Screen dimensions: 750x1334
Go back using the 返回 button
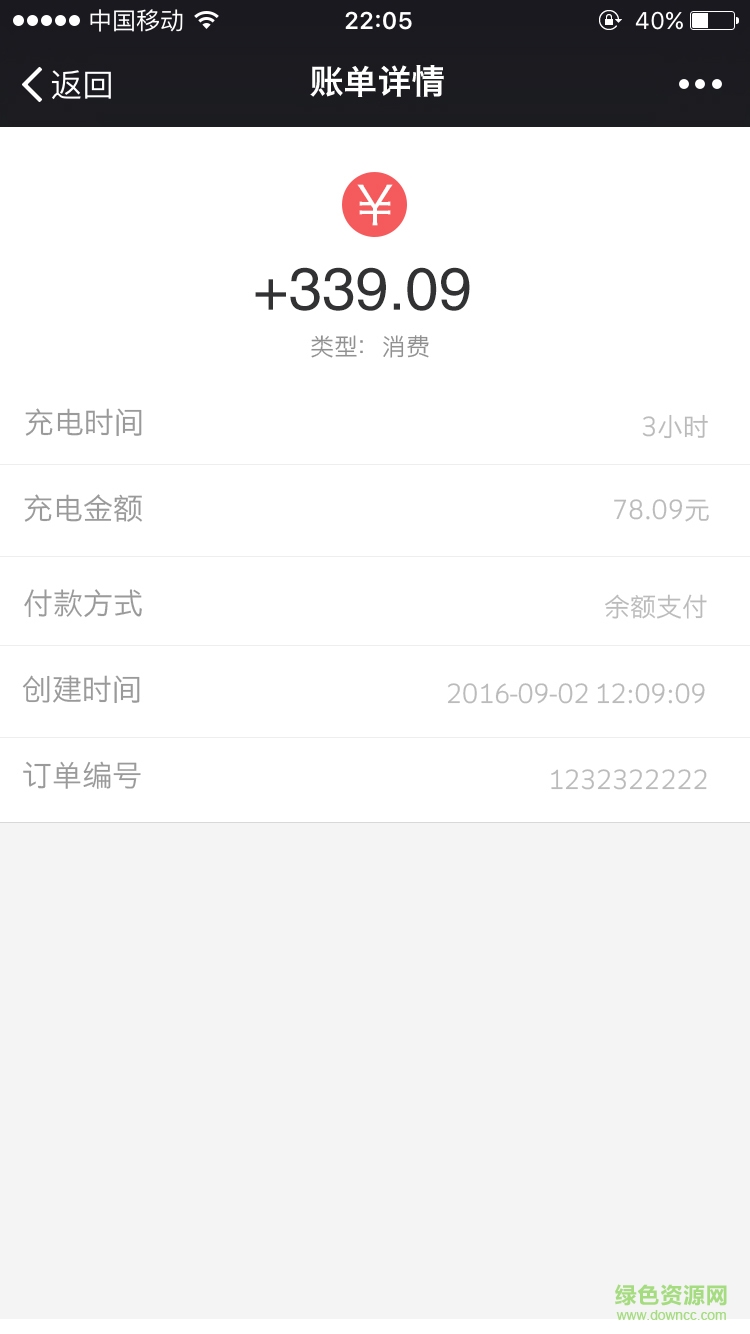click(x=67, y=85)
